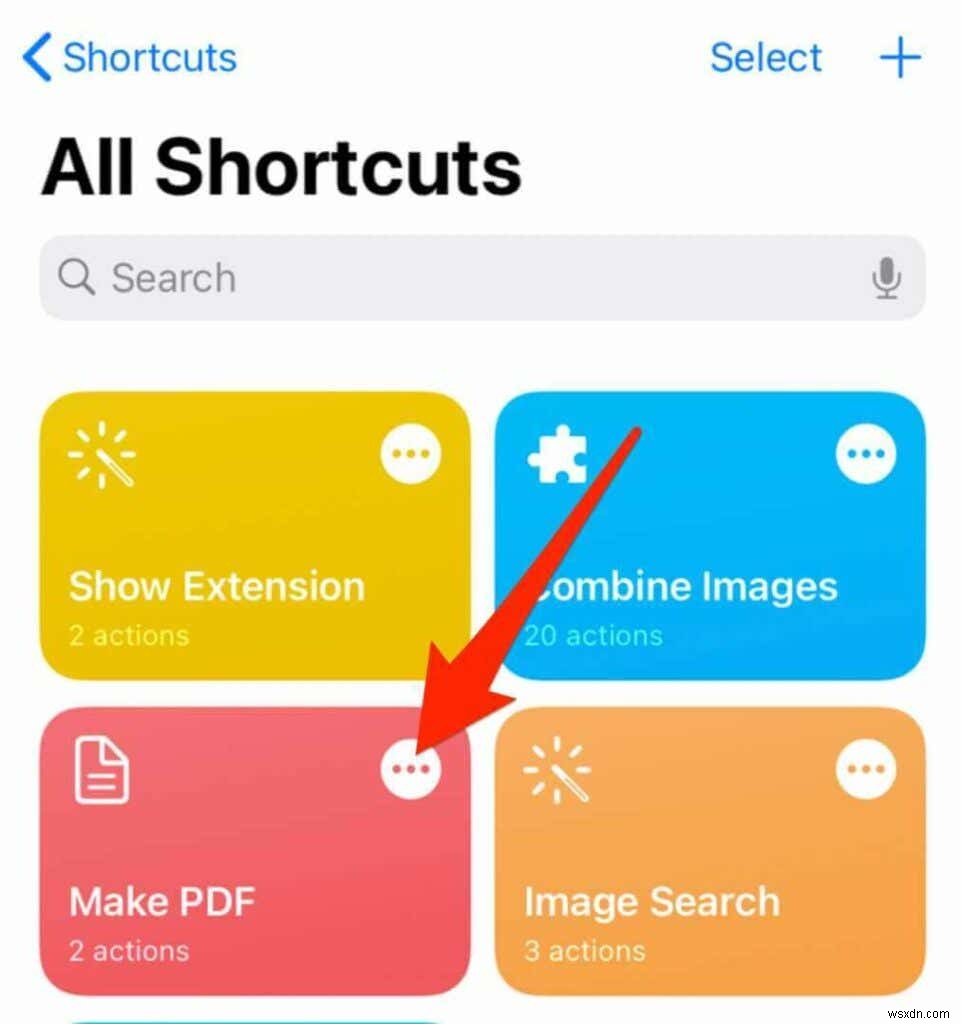Open Show Extension's more options
961x1024 pixels.
410,454
